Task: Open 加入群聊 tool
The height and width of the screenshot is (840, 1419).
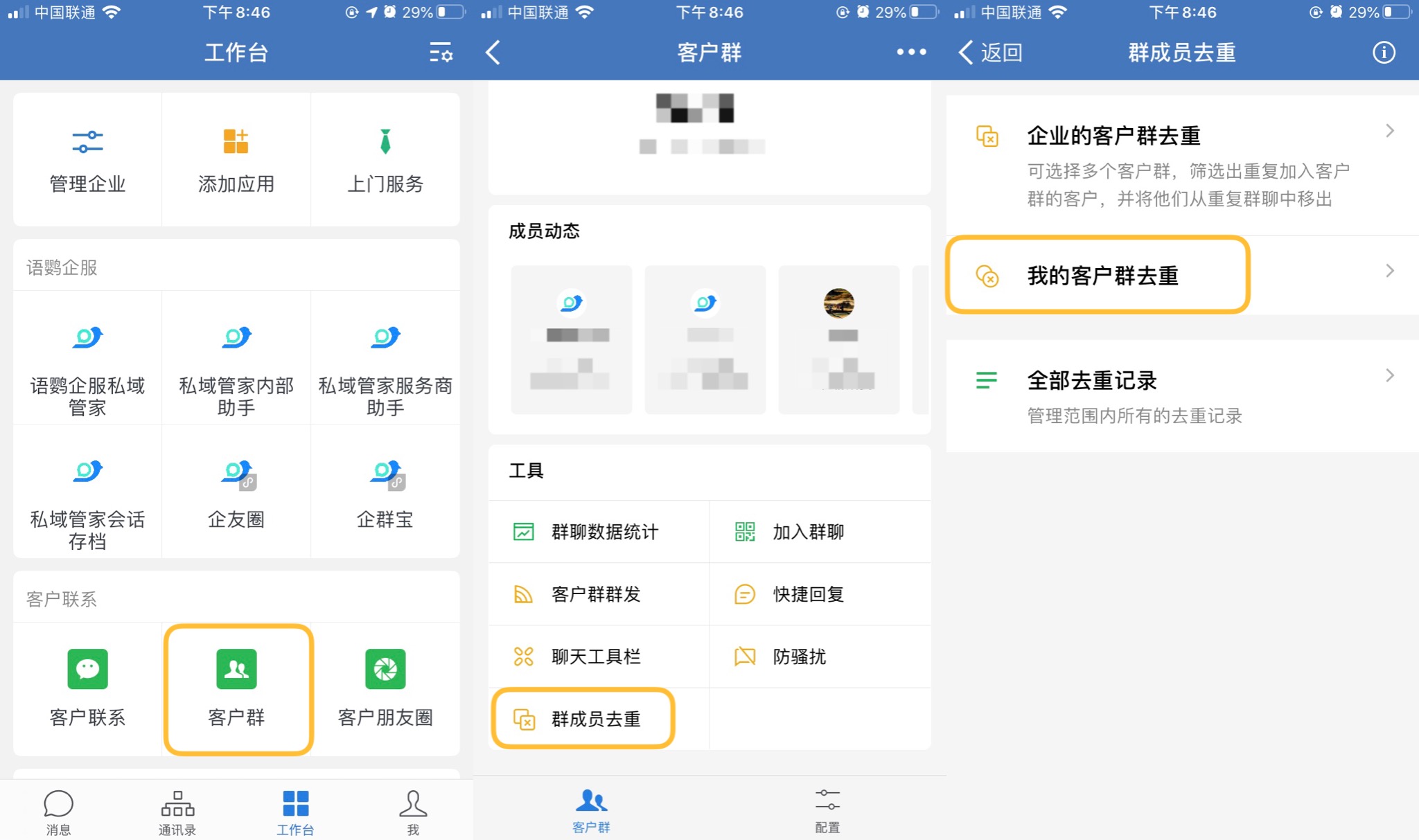Action: [820, 532]
